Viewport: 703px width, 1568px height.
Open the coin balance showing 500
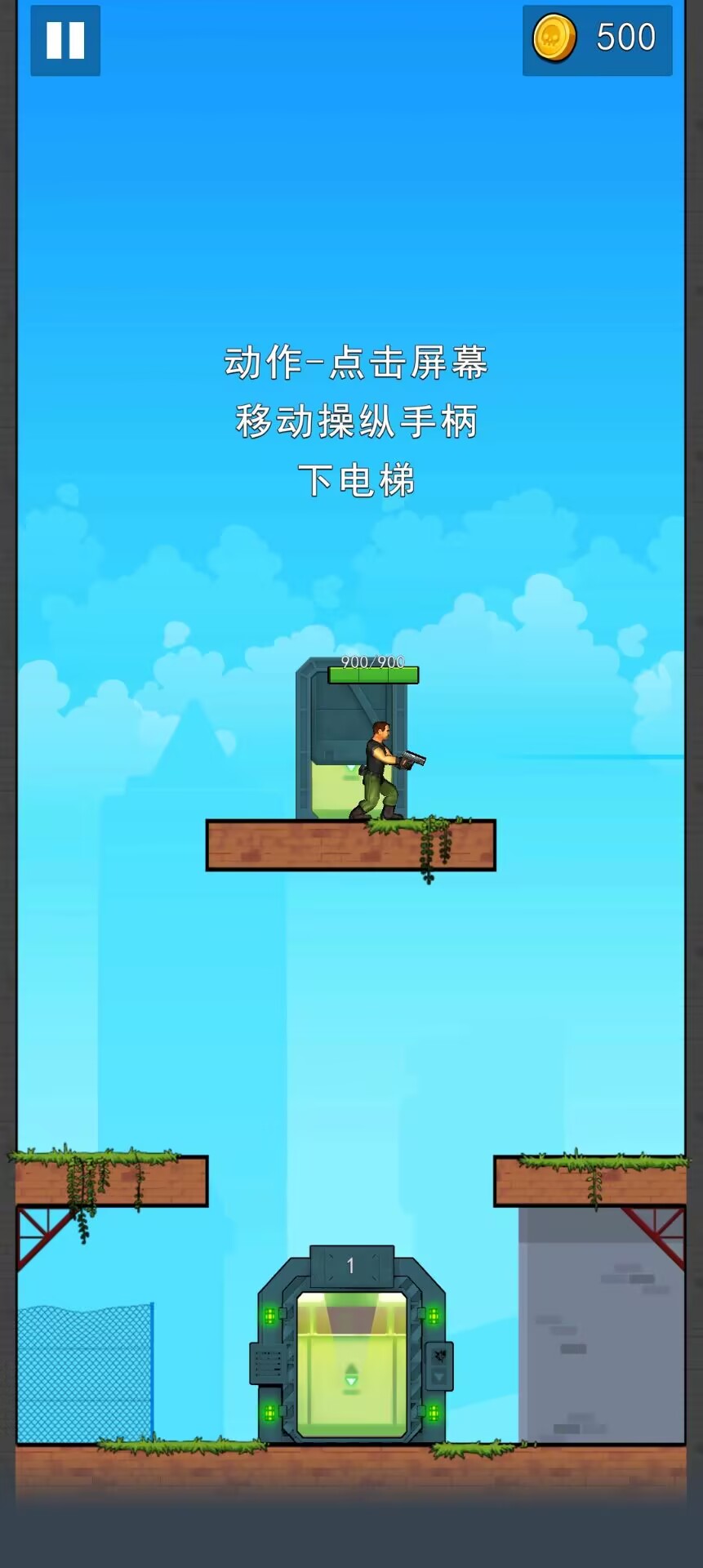(597, 38)
